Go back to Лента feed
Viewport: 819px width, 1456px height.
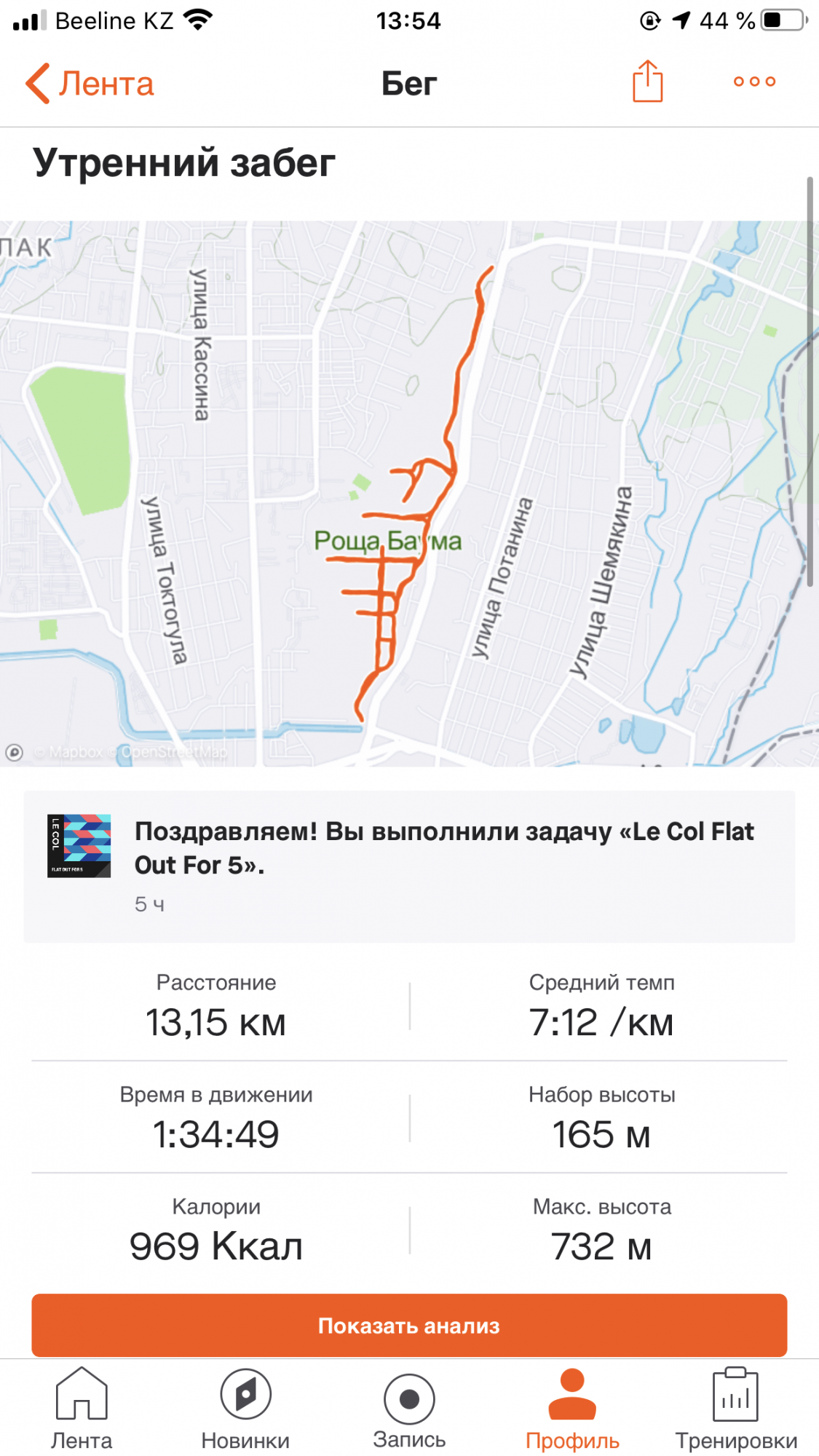[x=90, y=84]
